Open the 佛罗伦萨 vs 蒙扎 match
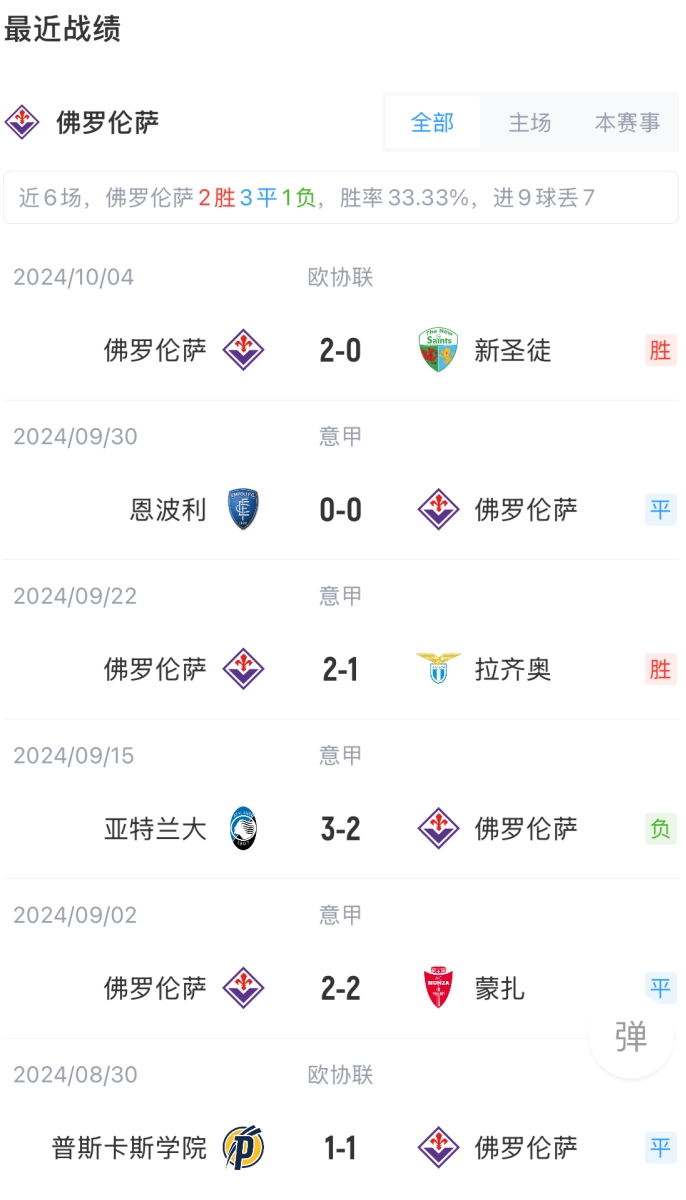The image size is (686, 1200). (x=340, y=988)
